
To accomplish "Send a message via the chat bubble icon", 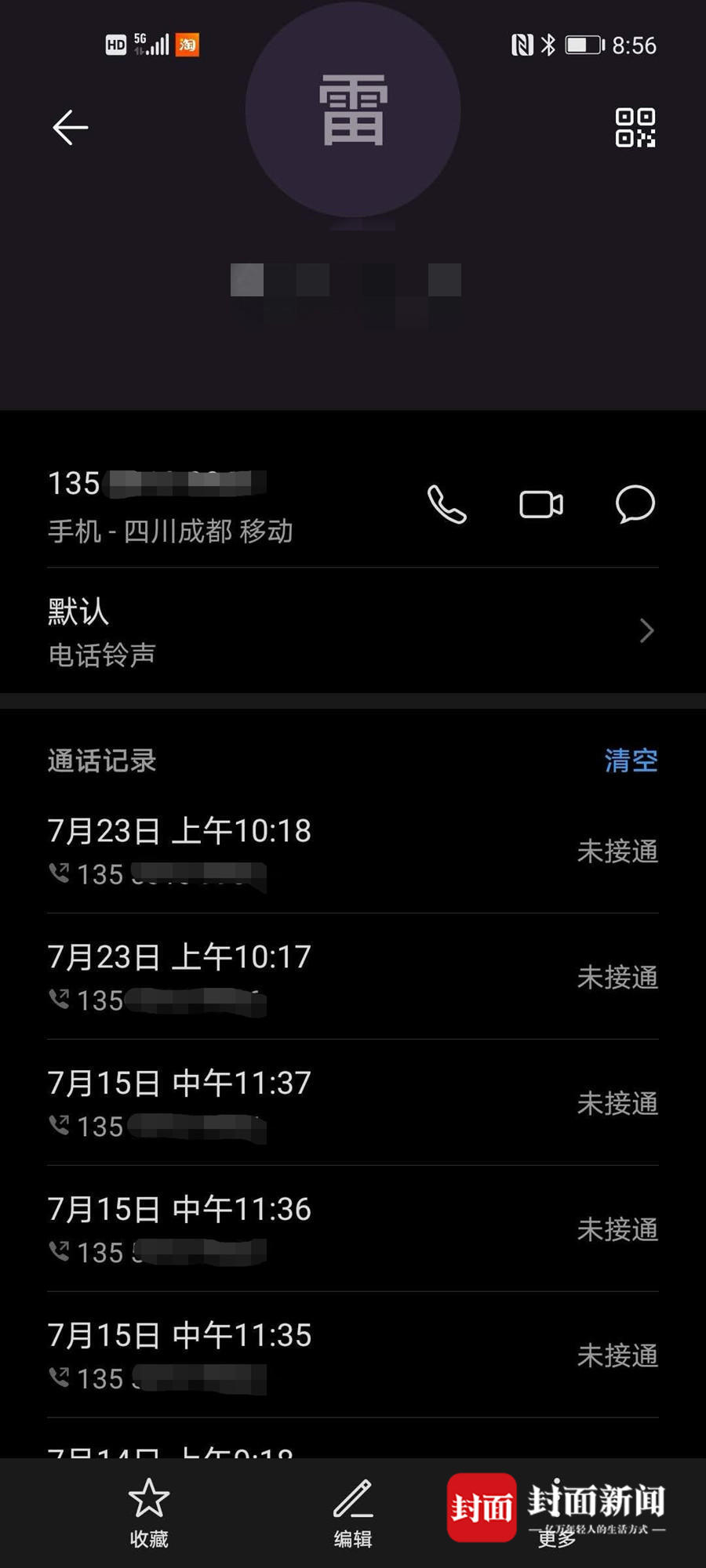I will (x=635, y=504).
